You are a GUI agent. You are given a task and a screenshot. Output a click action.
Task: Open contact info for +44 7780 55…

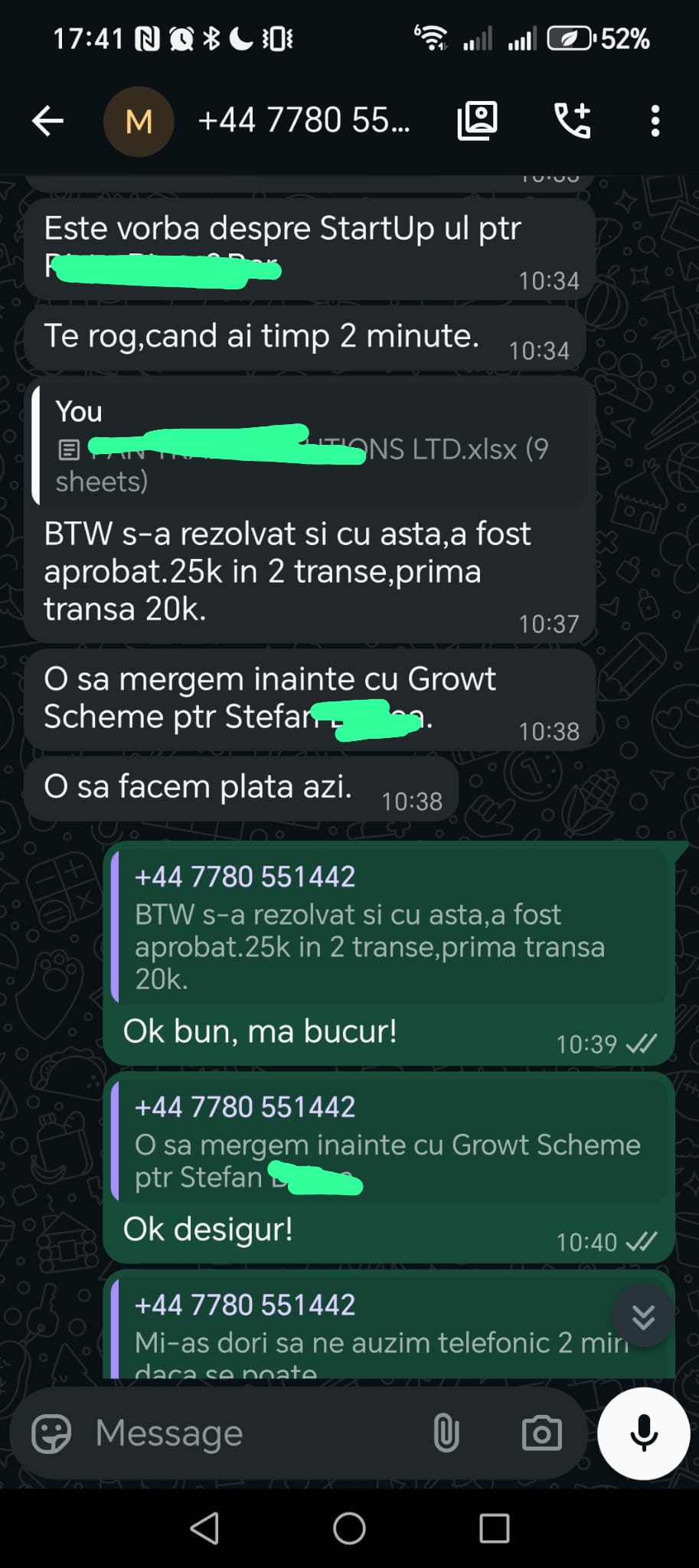[303, 121]
